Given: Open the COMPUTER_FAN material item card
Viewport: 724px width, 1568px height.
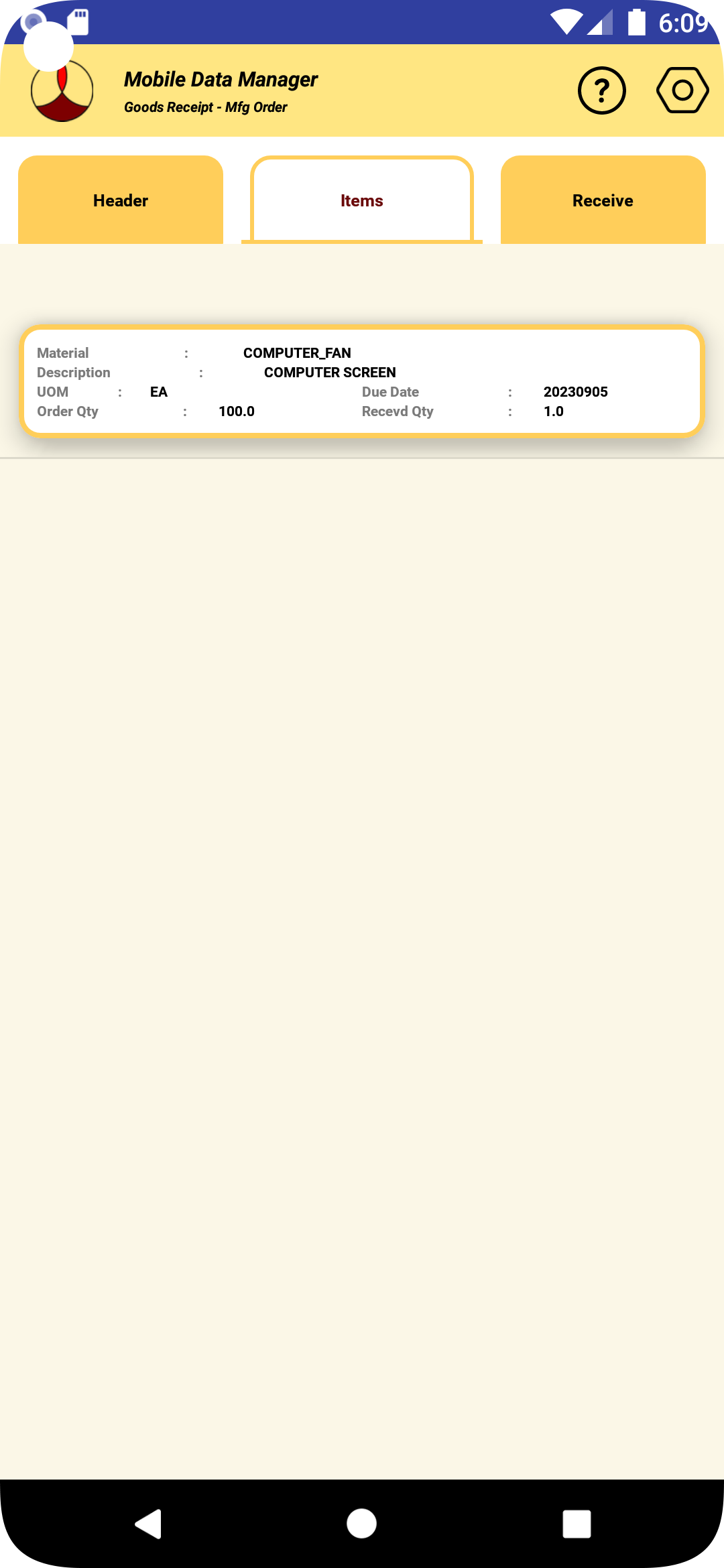Looking at the screenshot, I should pos(362,381).
